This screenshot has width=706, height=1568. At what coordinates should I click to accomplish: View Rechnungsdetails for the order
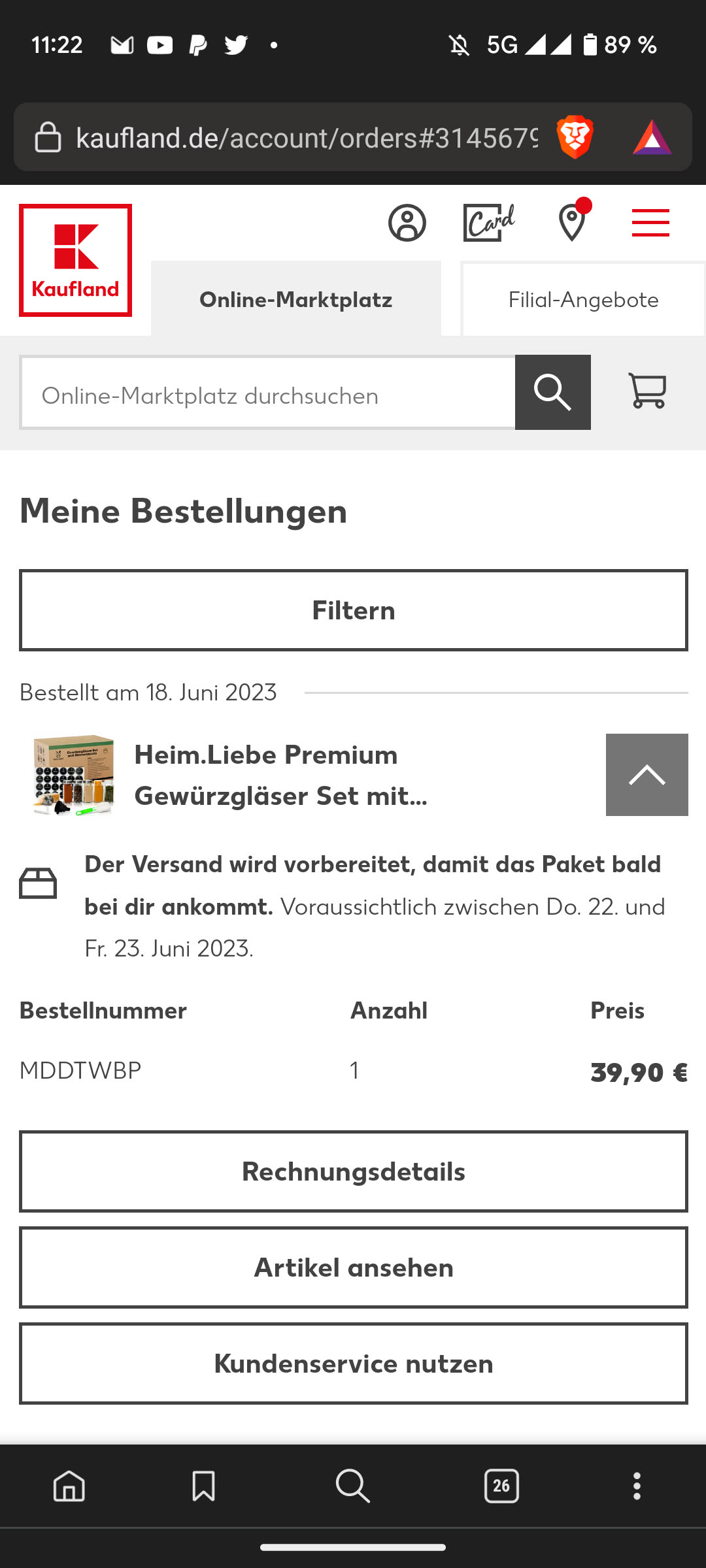353,1171
